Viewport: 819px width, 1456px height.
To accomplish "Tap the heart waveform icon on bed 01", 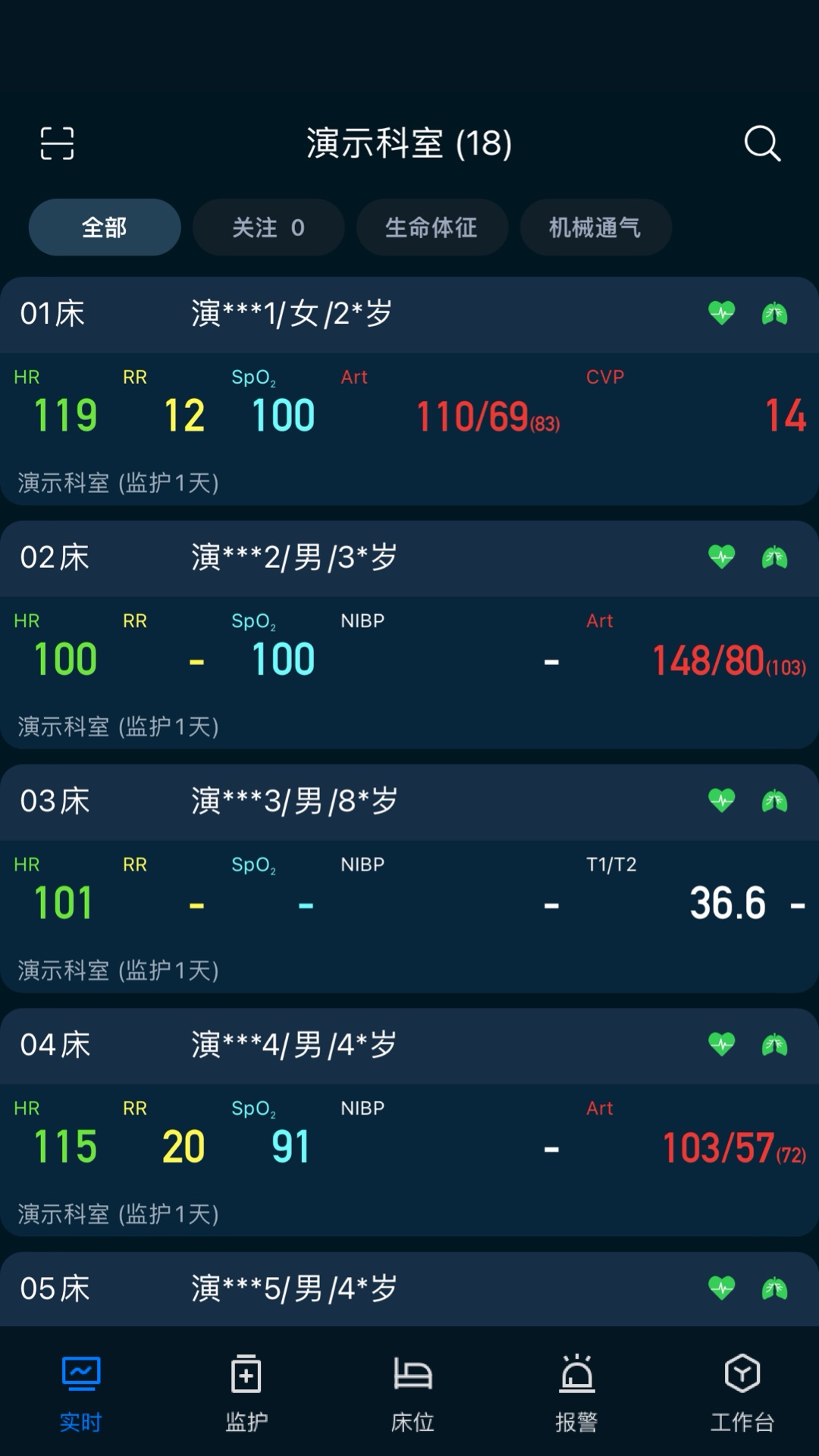I will click(x=723, y=313).
